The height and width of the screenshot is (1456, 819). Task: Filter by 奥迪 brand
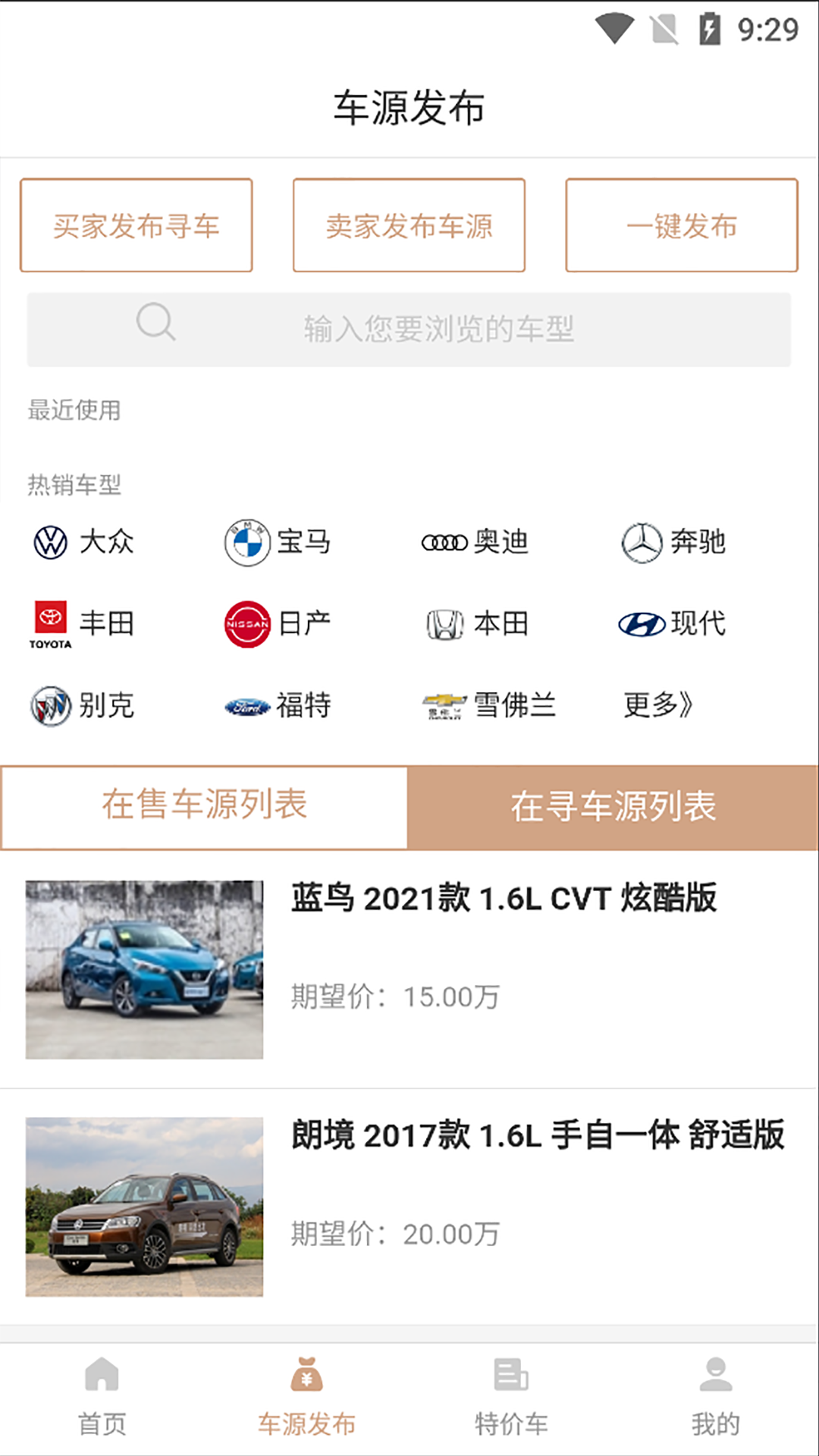475,542
